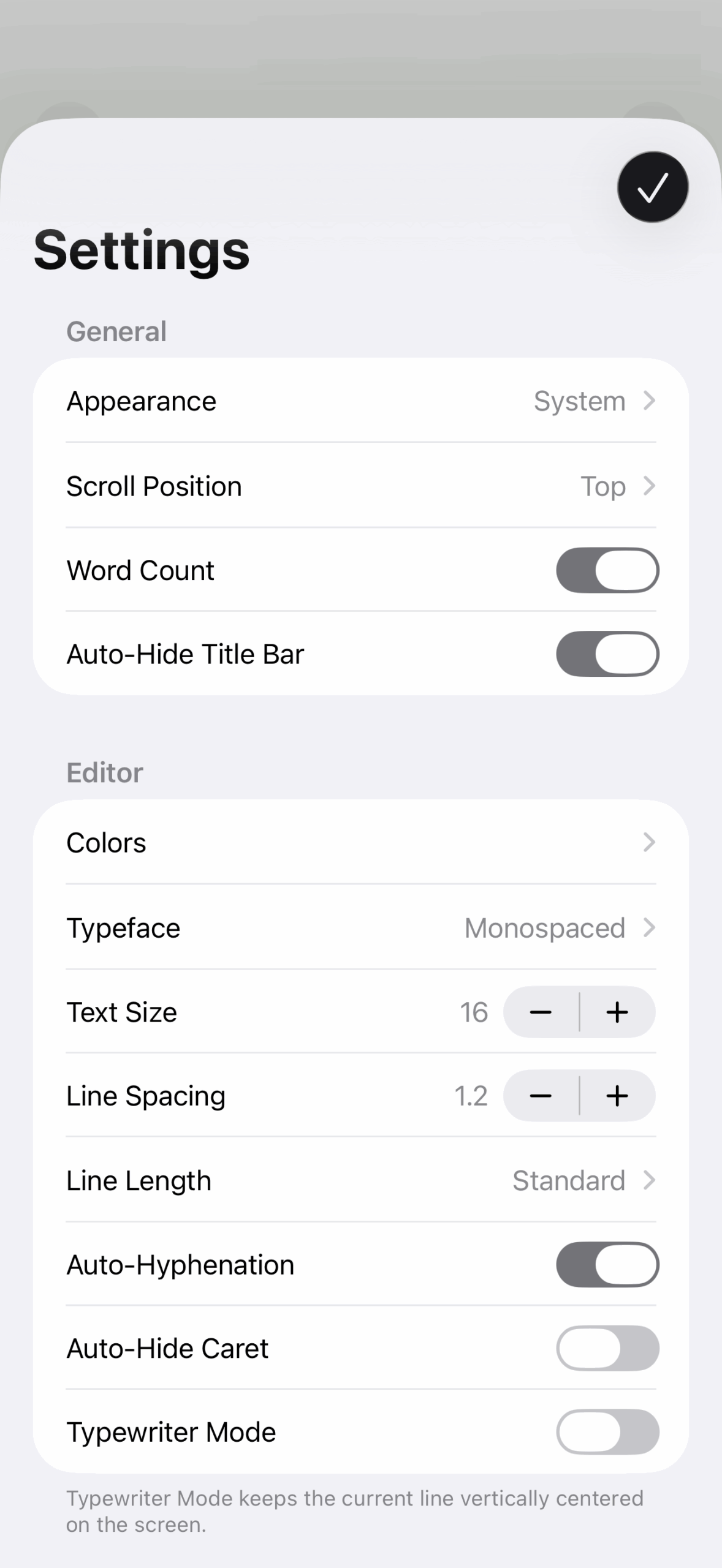Enable Auto-Hide Caret
The height and width of the screenshot is (1568, 722).
coord(607,1348)
